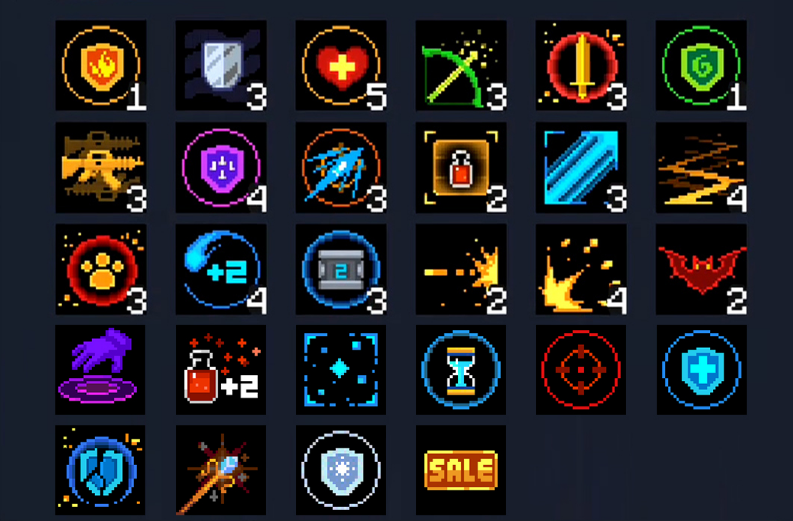Select the orange lightning buff
Viewport: 793px width, 521px height.
701,167
